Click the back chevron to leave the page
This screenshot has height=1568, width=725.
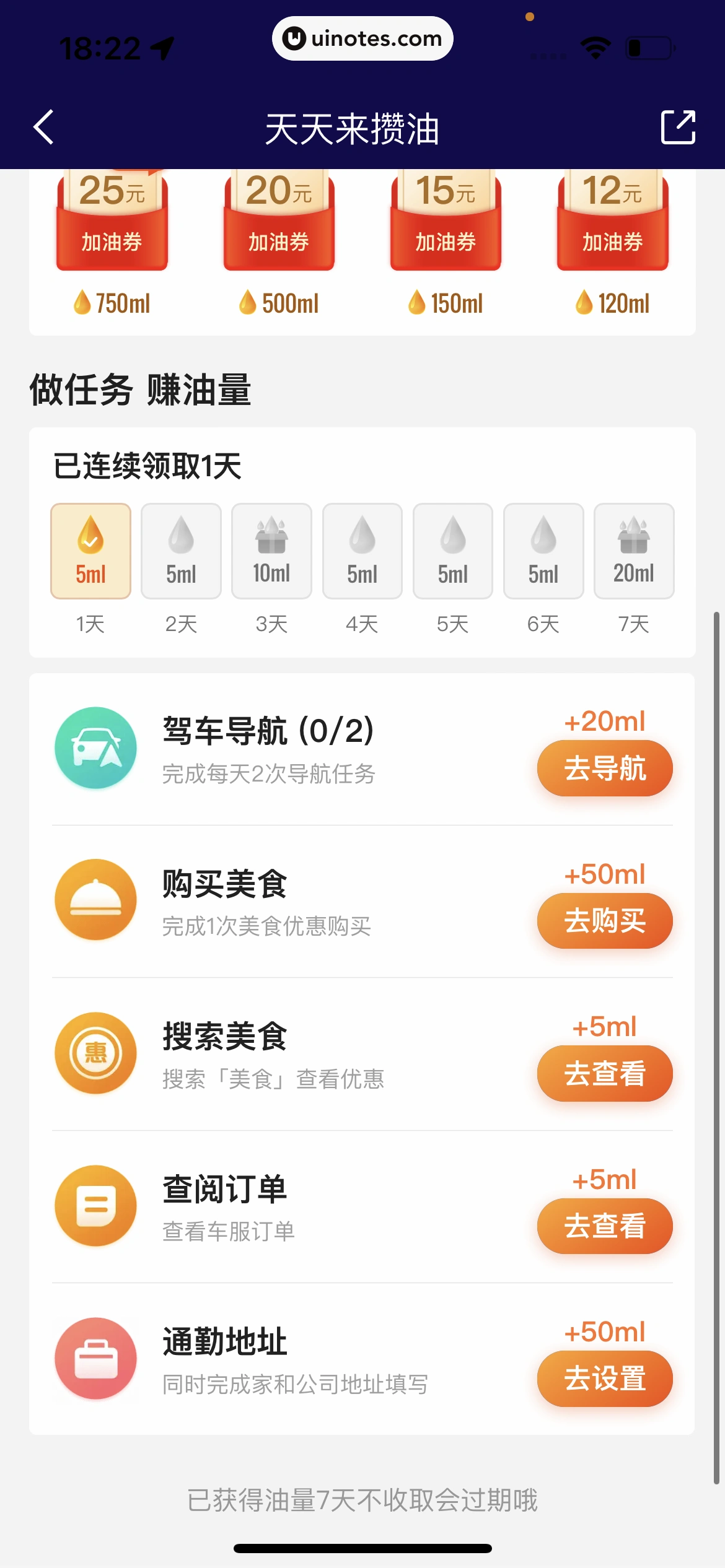42,128
